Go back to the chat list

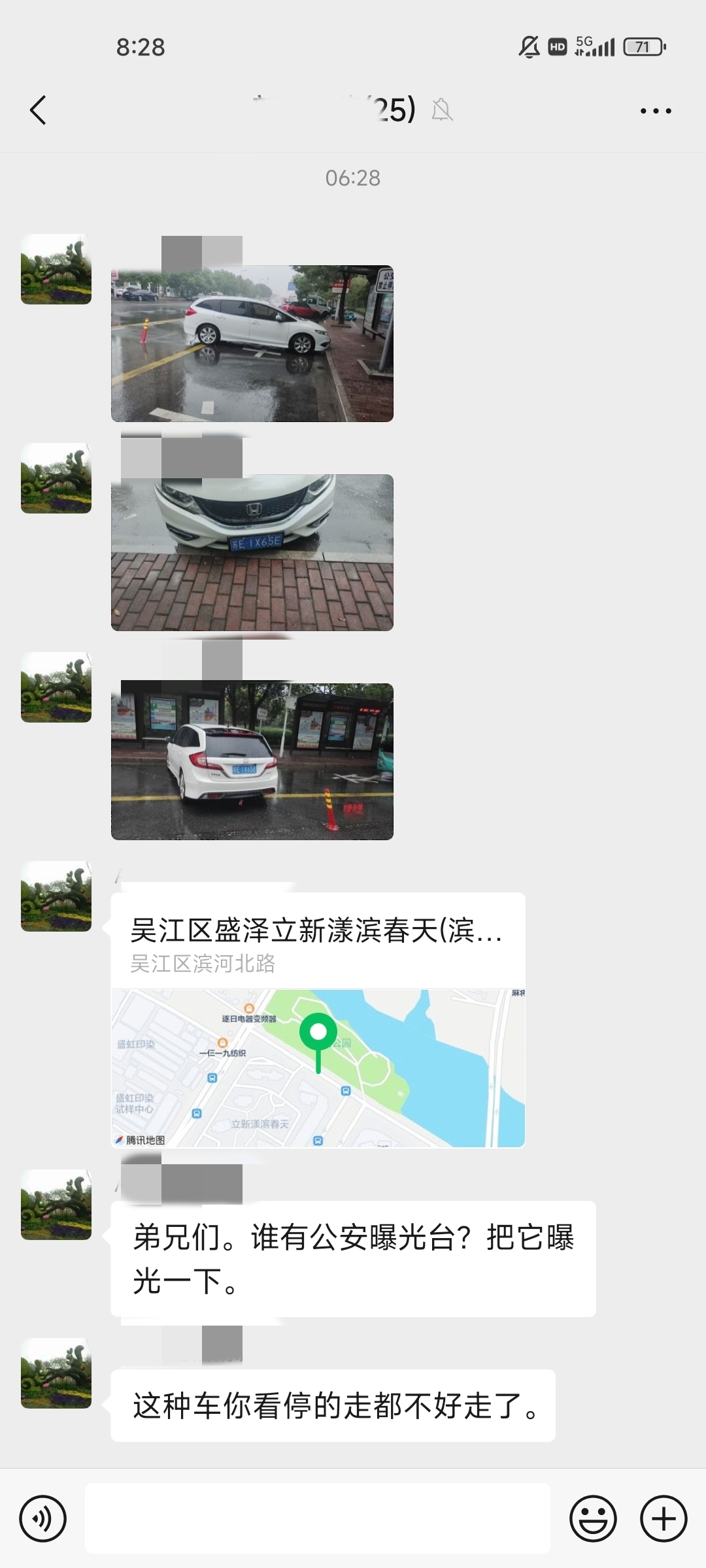click(39, 110)
